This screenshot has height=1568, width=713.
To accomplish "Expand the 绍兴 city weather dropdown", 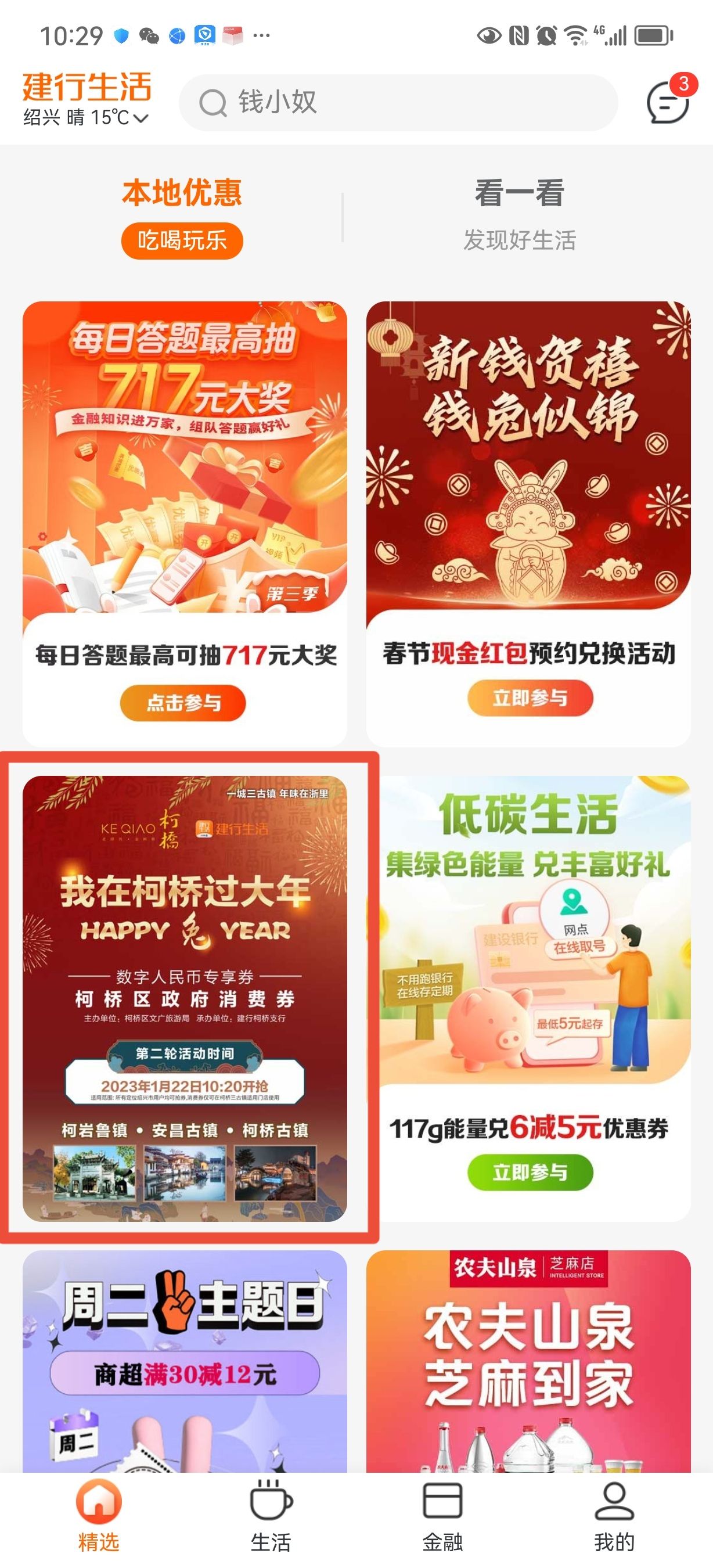I will pyautogui.click(x=86, y=117).
